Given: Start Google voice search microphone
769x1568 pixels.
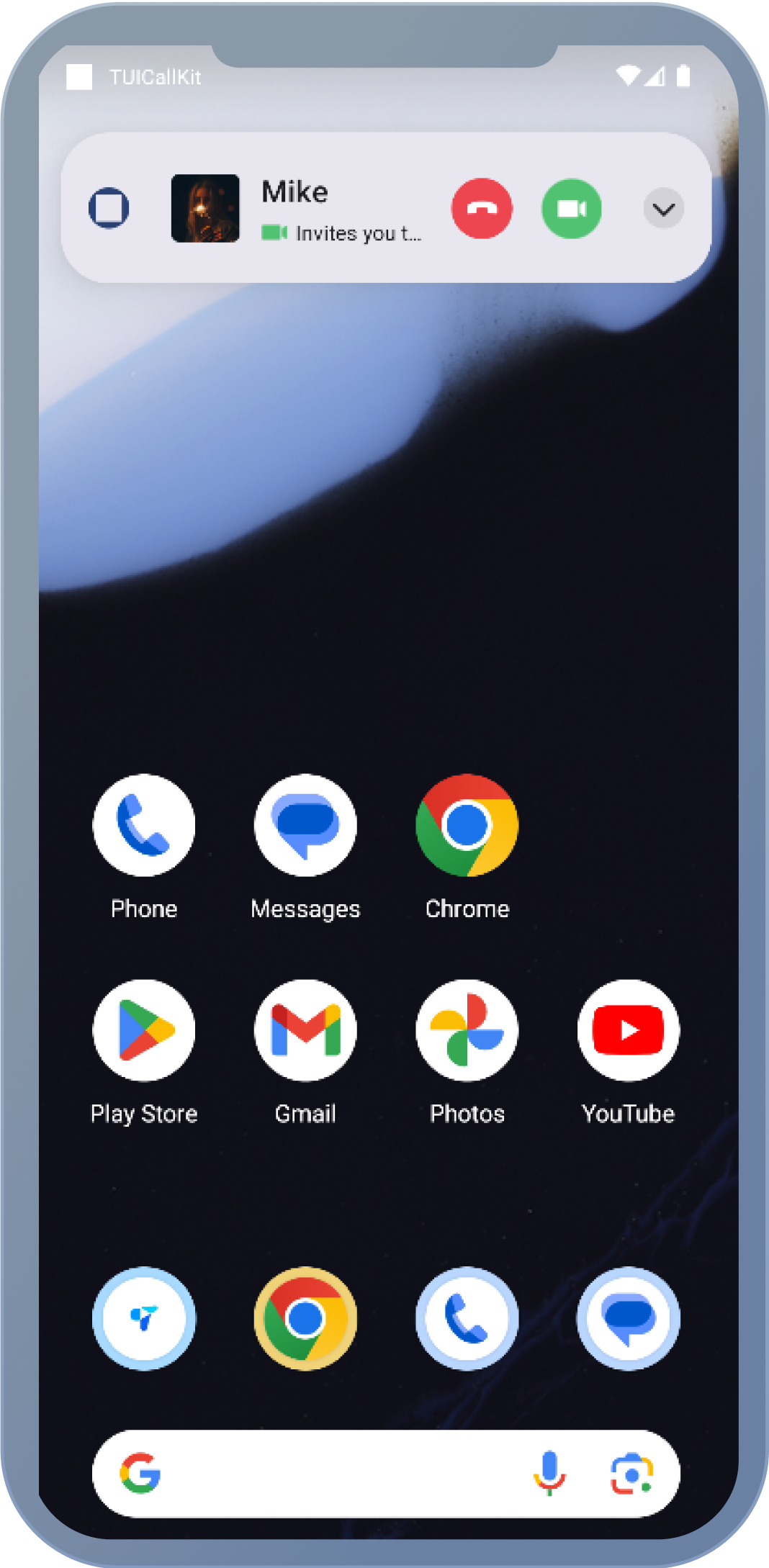Looking at the screenshot, I should pos(549,1473).
